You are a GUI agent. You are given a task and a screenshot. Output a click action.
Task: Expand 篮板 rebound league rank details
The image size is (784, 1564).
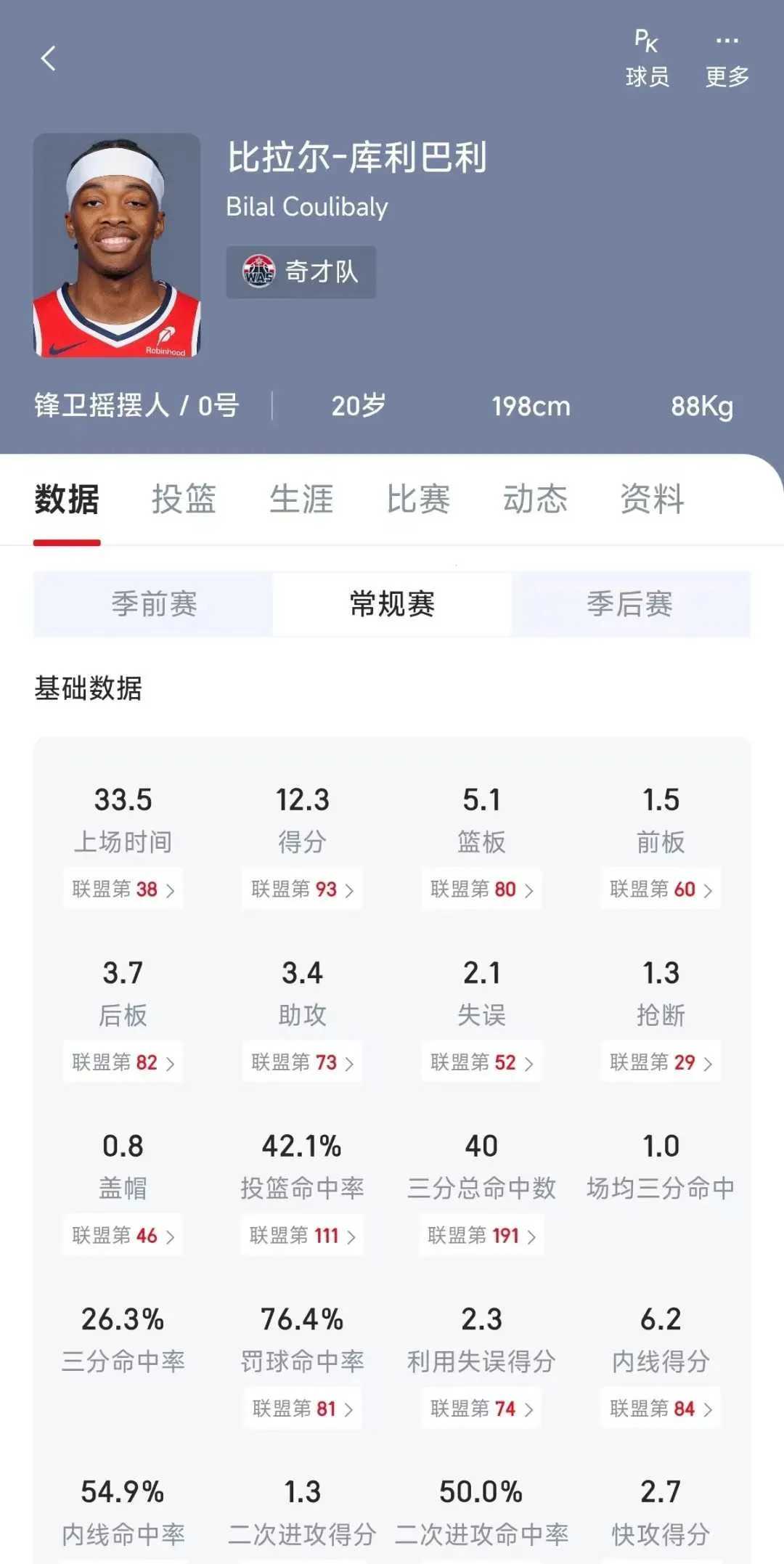coord(481,889)
